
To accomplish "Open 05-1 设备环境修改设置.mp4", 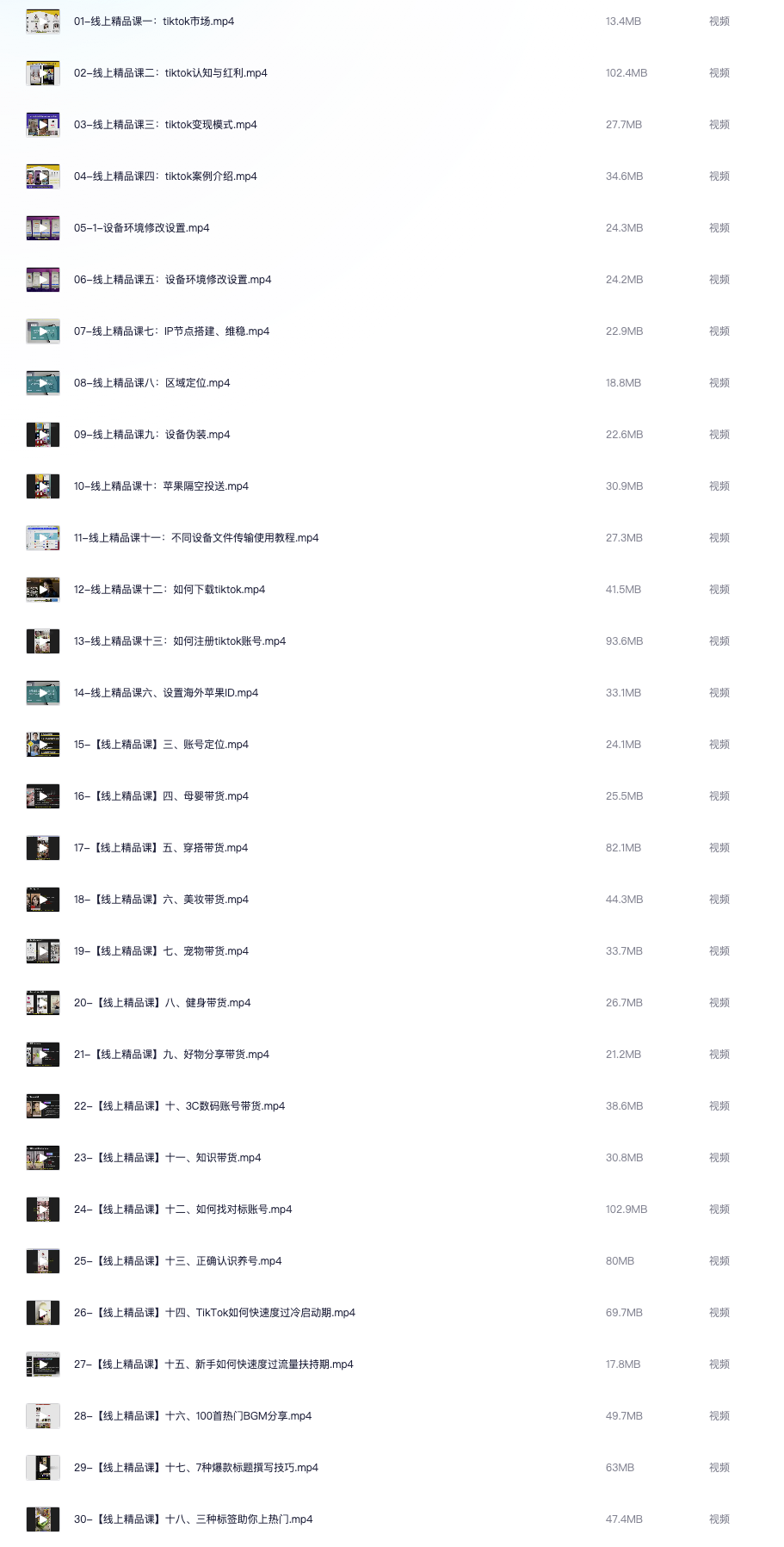I will point(142,228).
